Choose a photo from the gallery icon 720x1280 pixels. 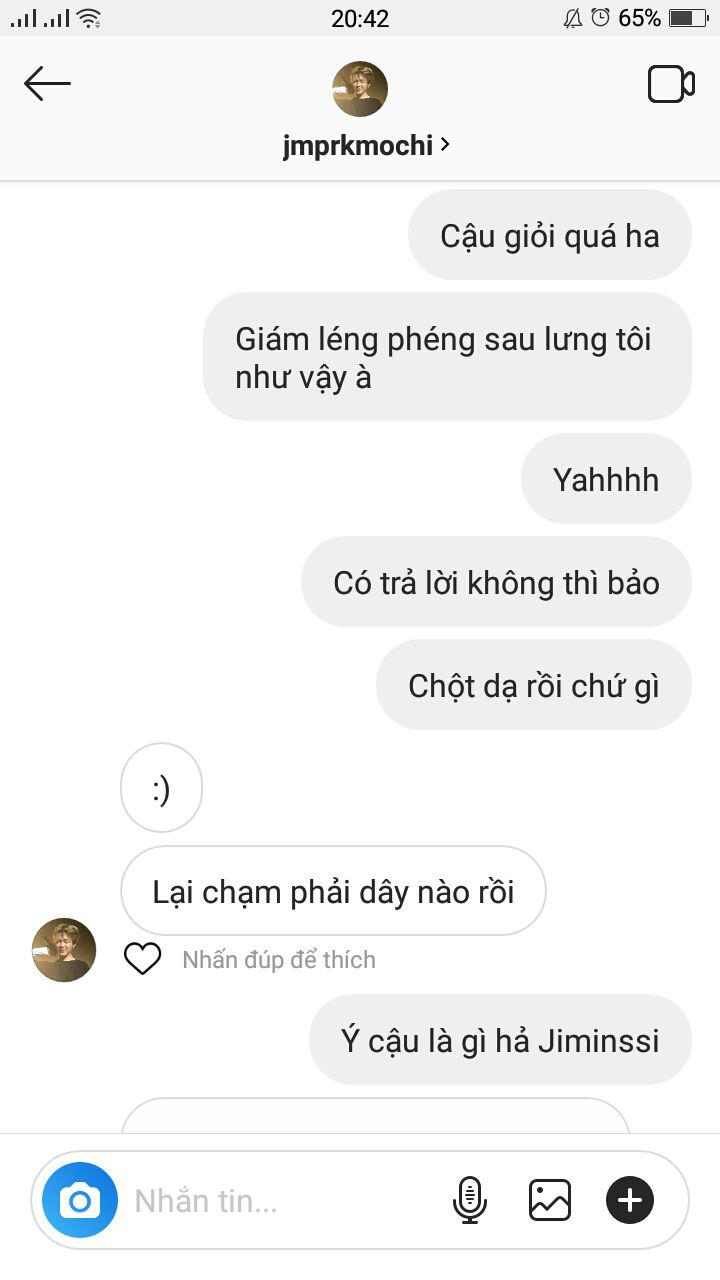pyautogui.click(x=550, y=1200)
